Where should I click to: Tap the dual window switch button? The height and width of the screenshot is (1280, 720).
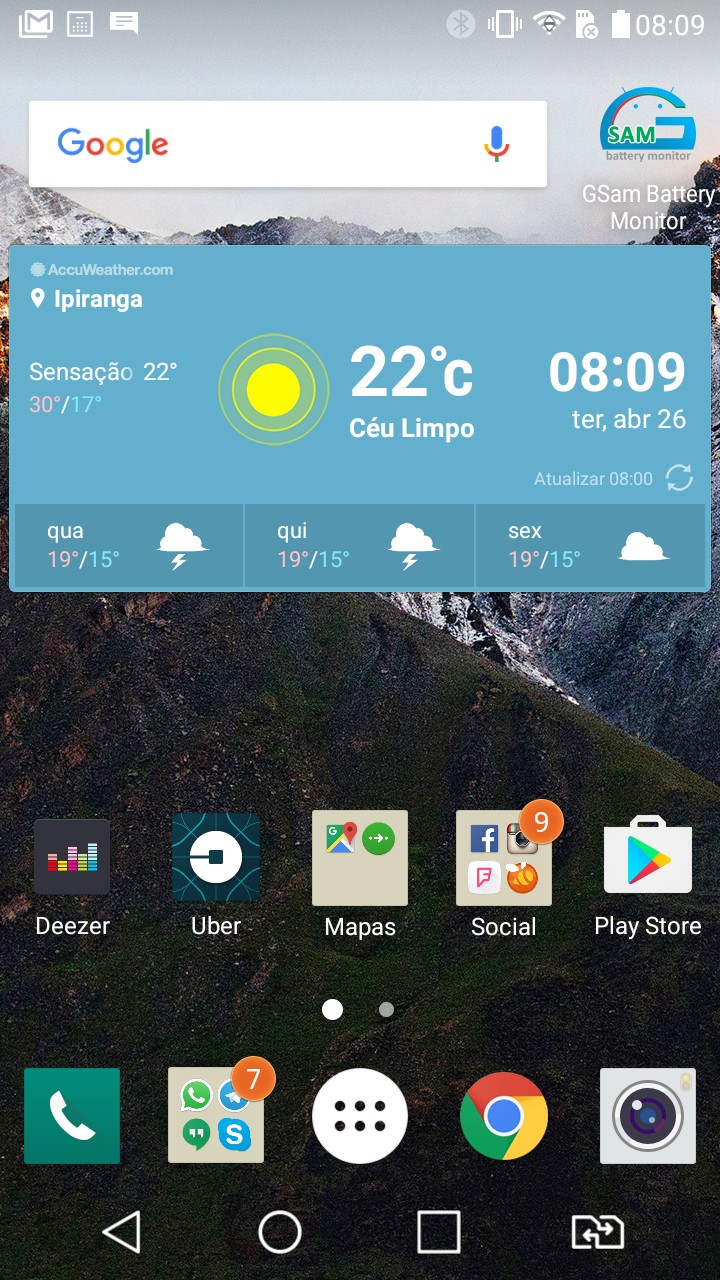[x=597, y=1232]
